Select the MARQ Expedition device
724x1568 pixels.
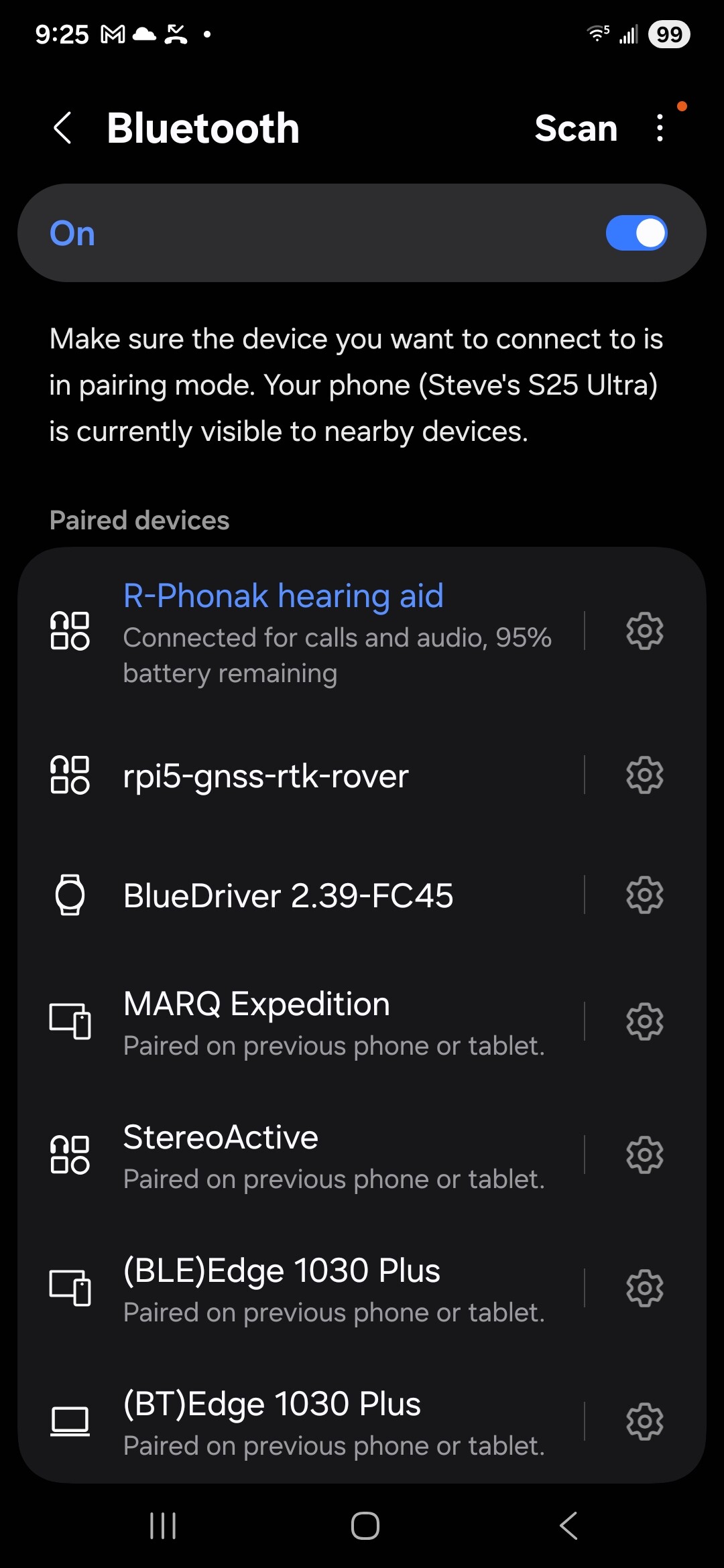tap(302, 1023)
